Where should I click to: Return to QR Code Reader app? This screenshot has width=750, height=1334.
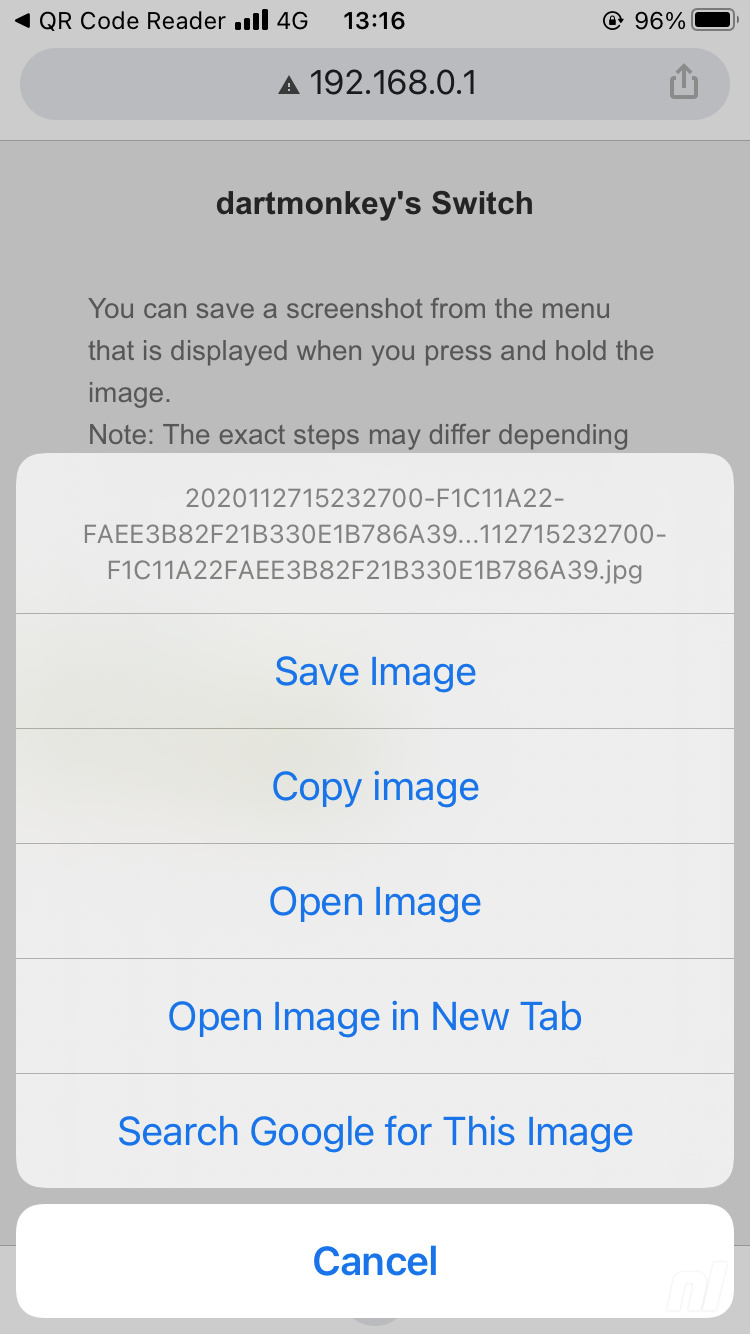pos(120,20)
